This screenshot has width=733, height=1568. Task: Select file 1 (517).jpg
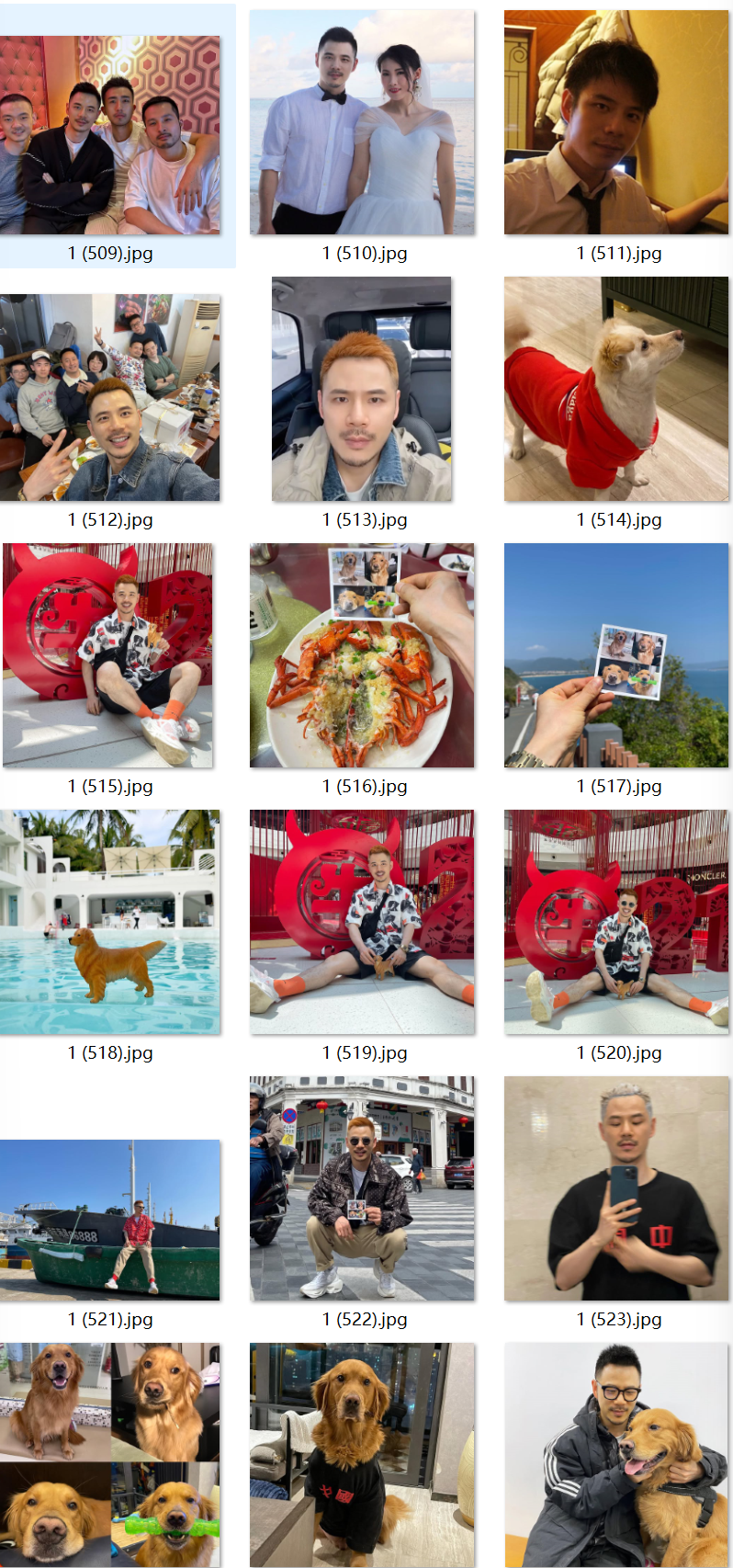click(616, 655)
